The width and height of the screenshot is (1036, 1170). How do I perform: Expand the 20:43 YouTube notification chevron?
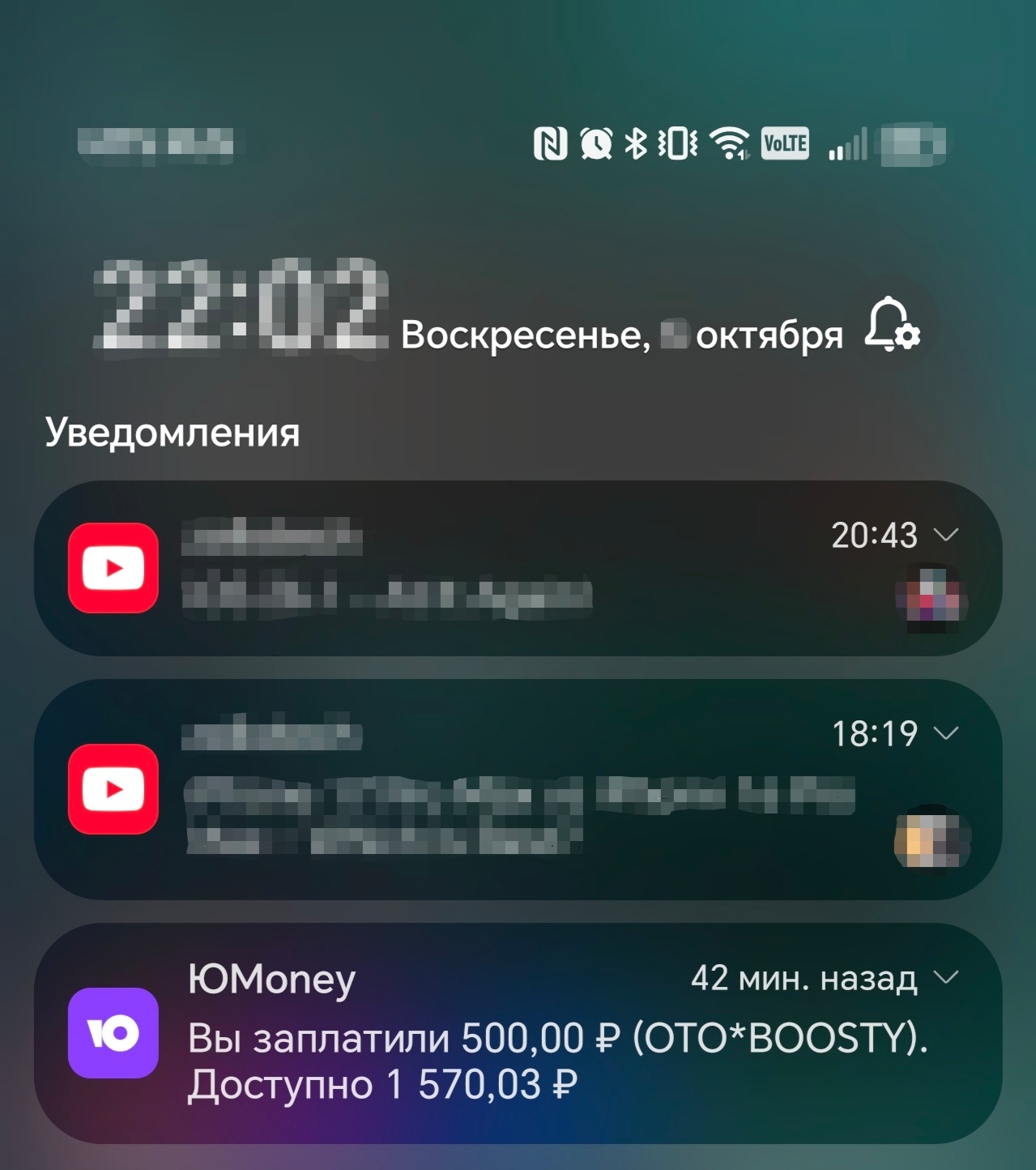(945, 535)
